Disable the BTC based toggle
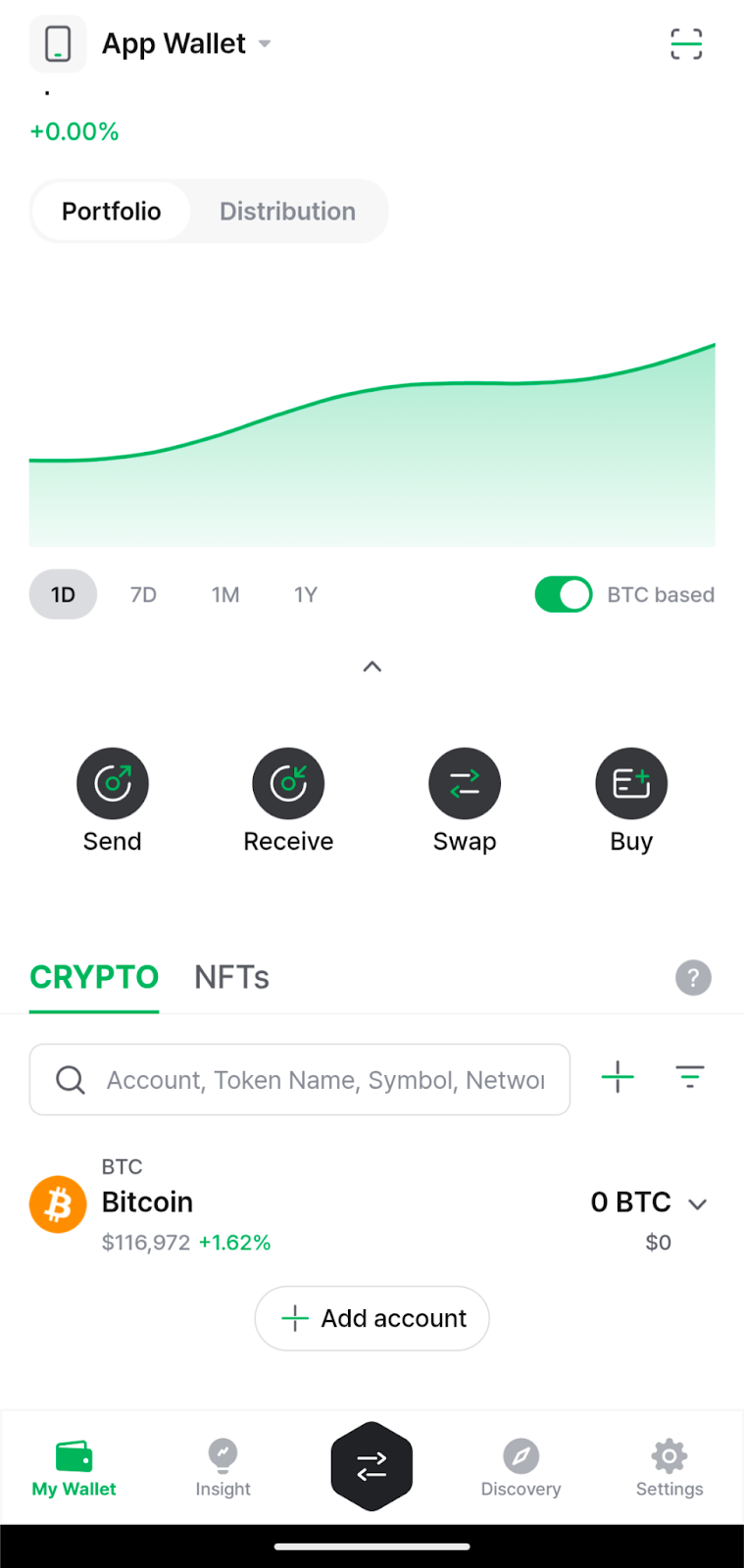The image size is (744, 1568). click(x=563, y=594)
